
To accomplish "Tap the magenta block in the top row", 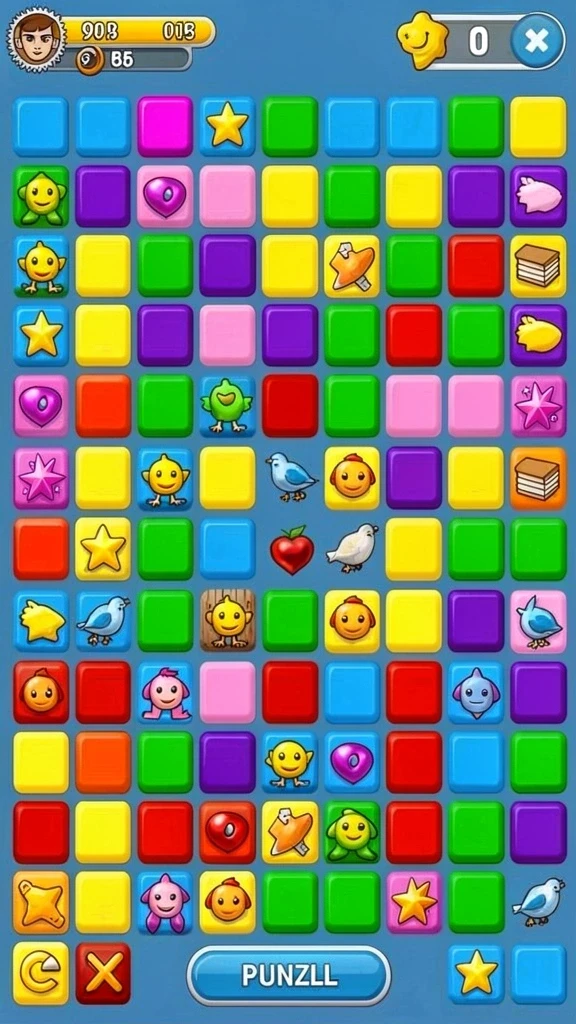I will pos(165,126).
